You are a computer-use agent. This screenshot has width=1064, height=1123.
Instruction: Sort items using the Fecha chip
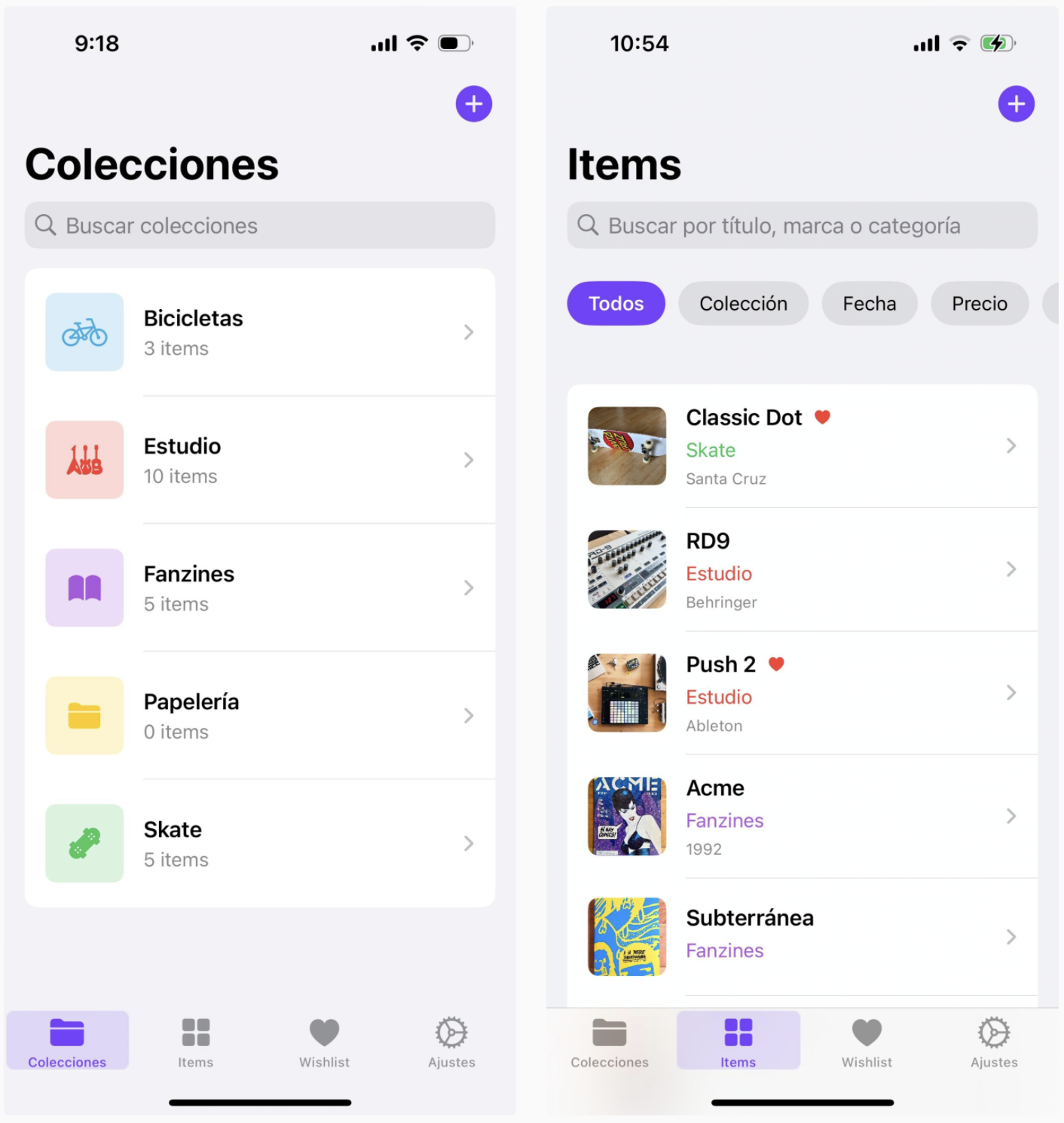point(869,304)
